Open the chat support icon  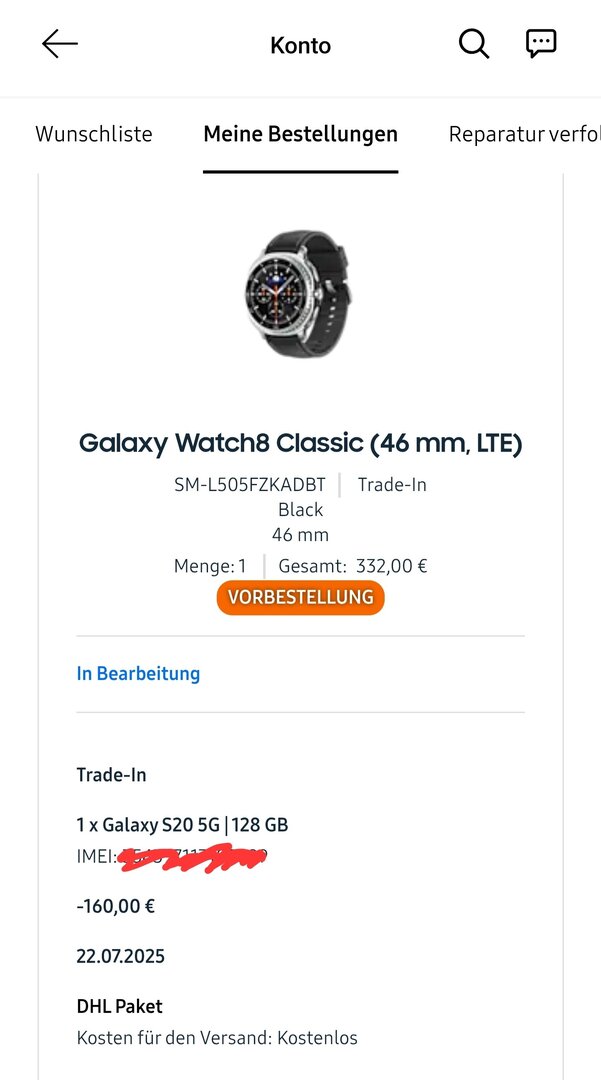[541, 43]
